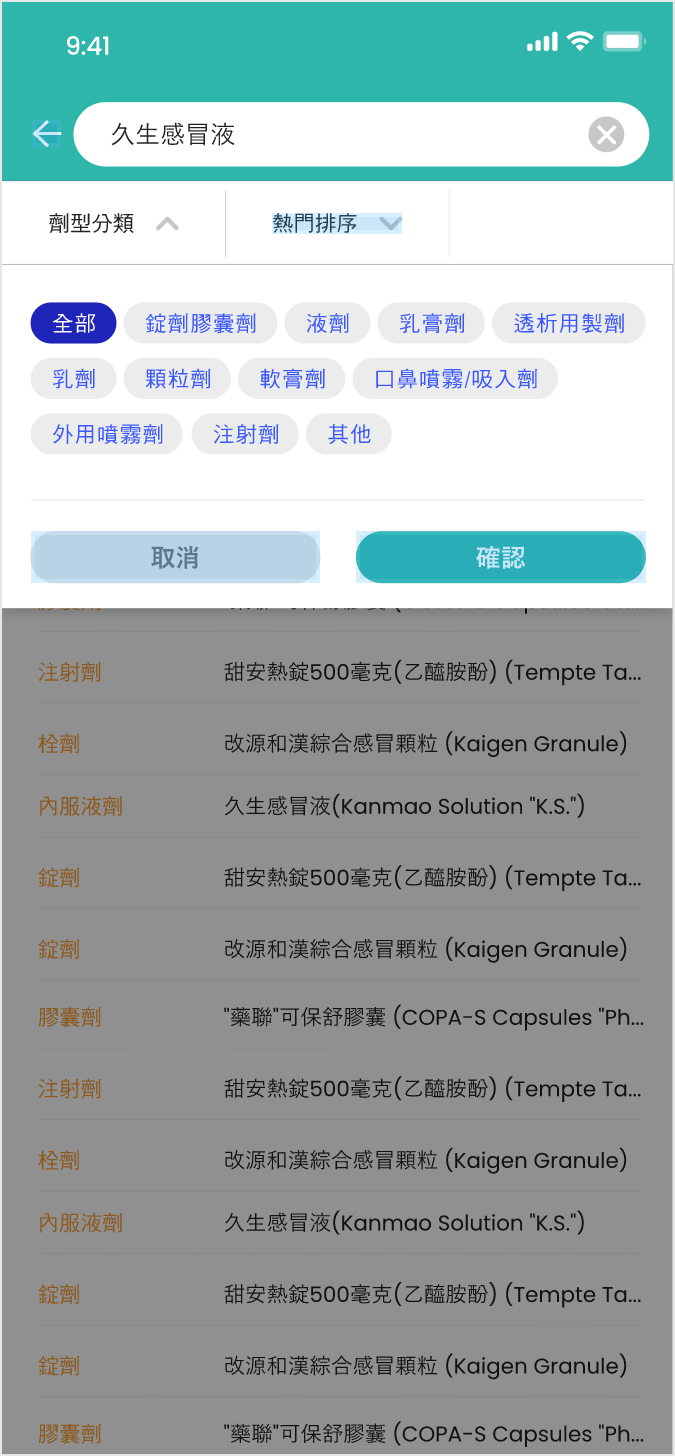Choose the 錠劑膠囊劑 chip
675x1456 pixels.
point(201,323)
